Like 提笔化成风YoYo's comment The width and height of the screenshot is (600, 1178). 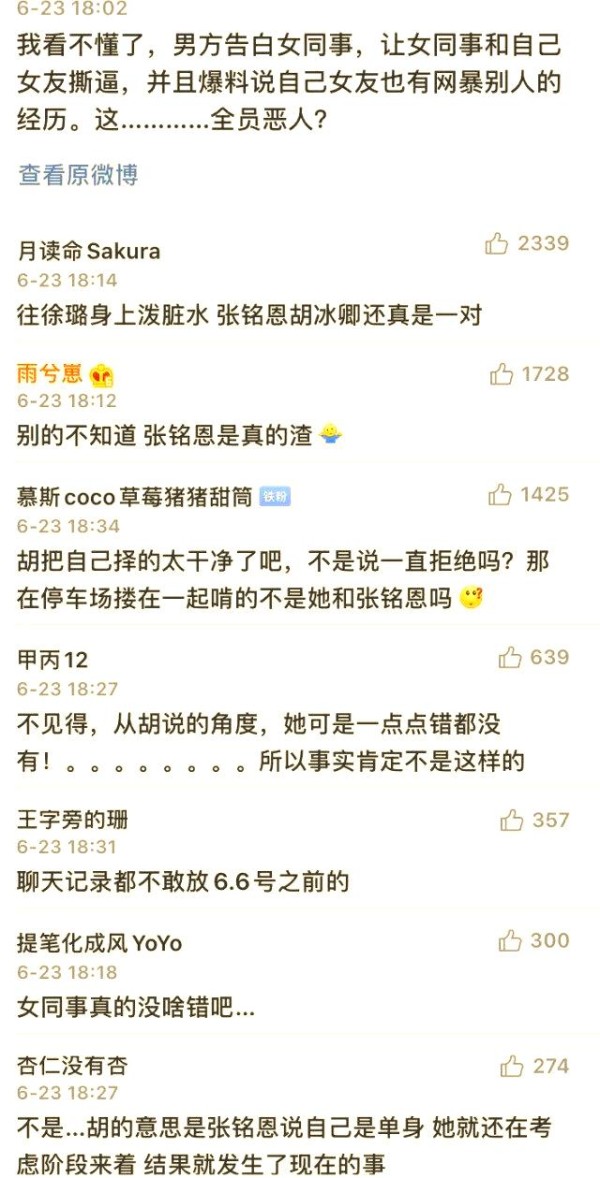(510, 941)
